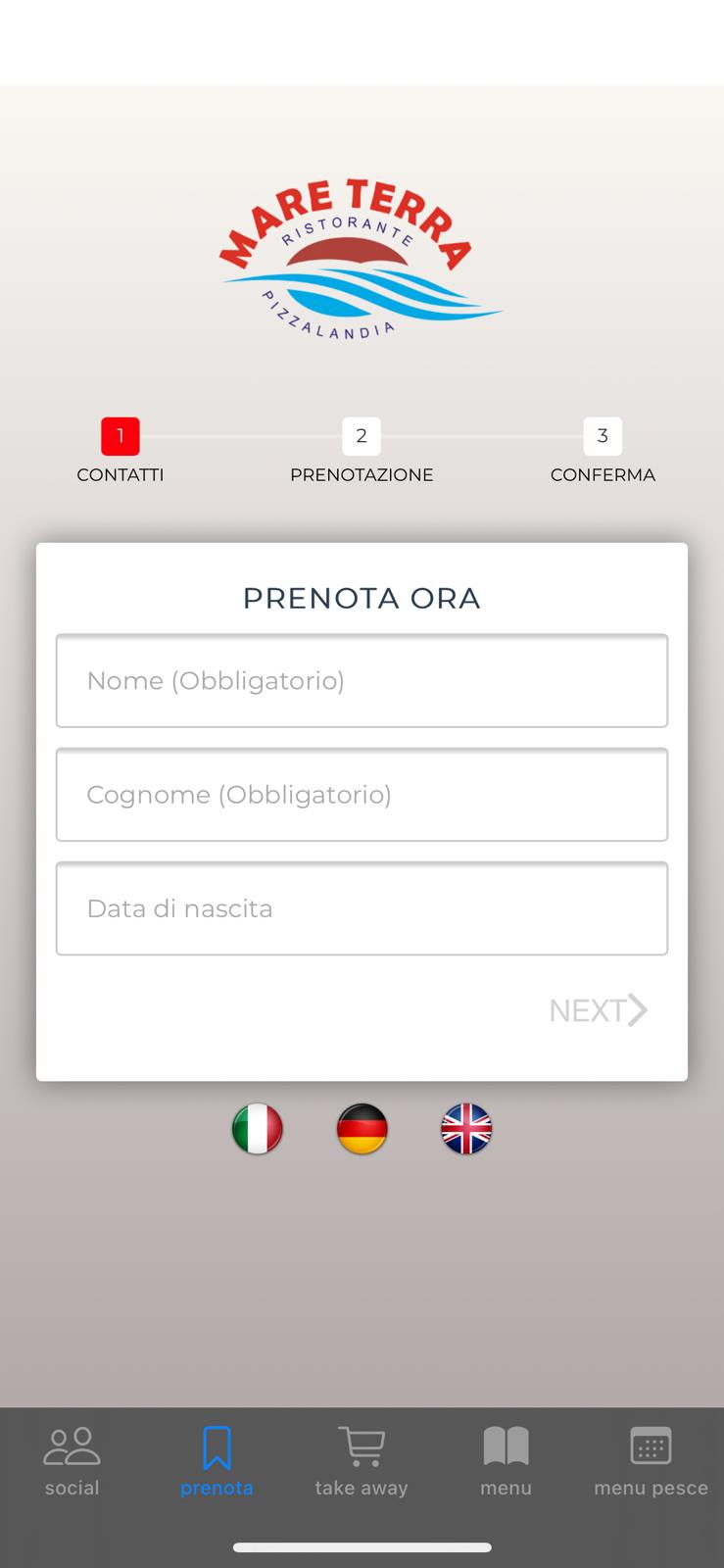The image size is (724, 1568).
Task: Select the English UK flag
Action: [x=466, y=1129]
